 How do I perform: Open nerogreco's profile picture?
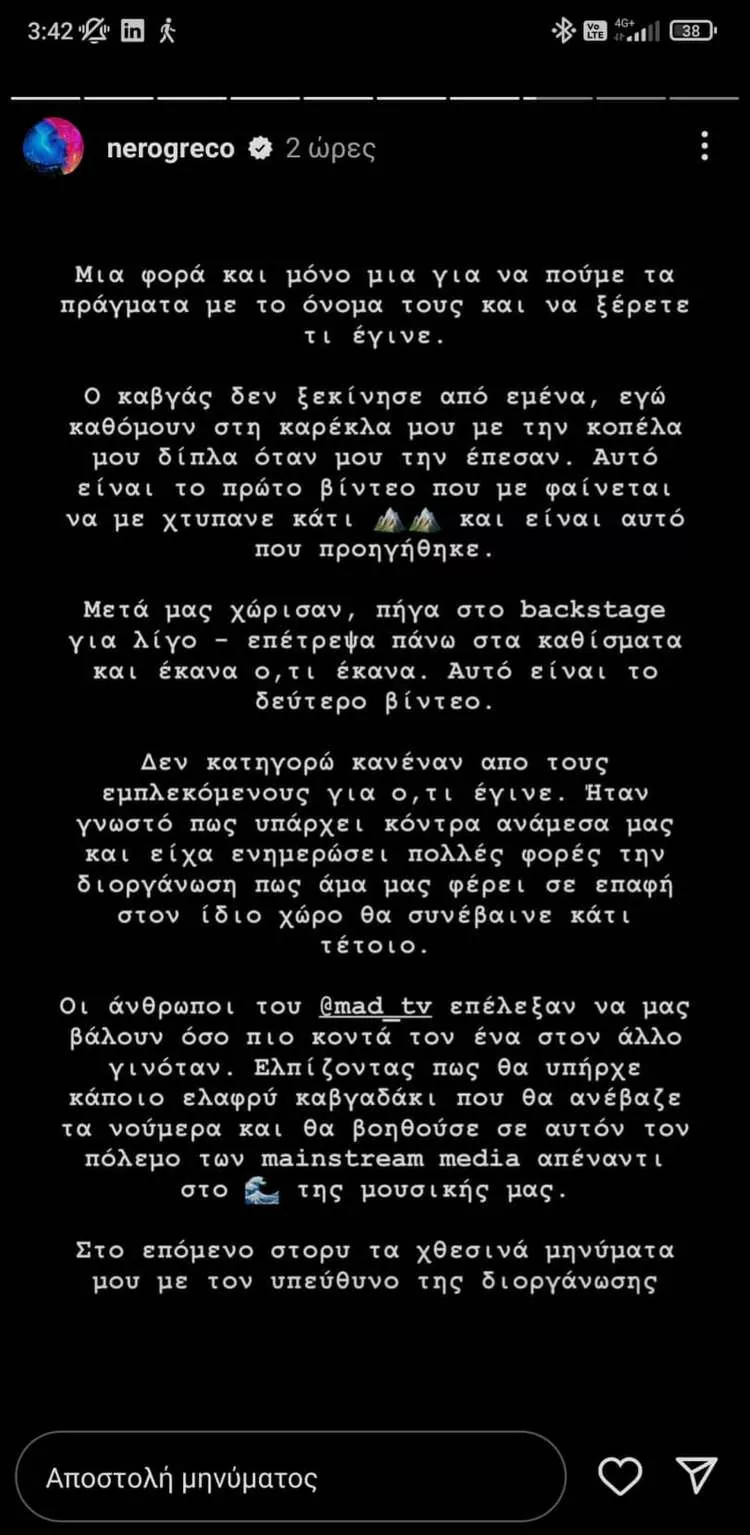pyautogui.click(x=52, y=146)
